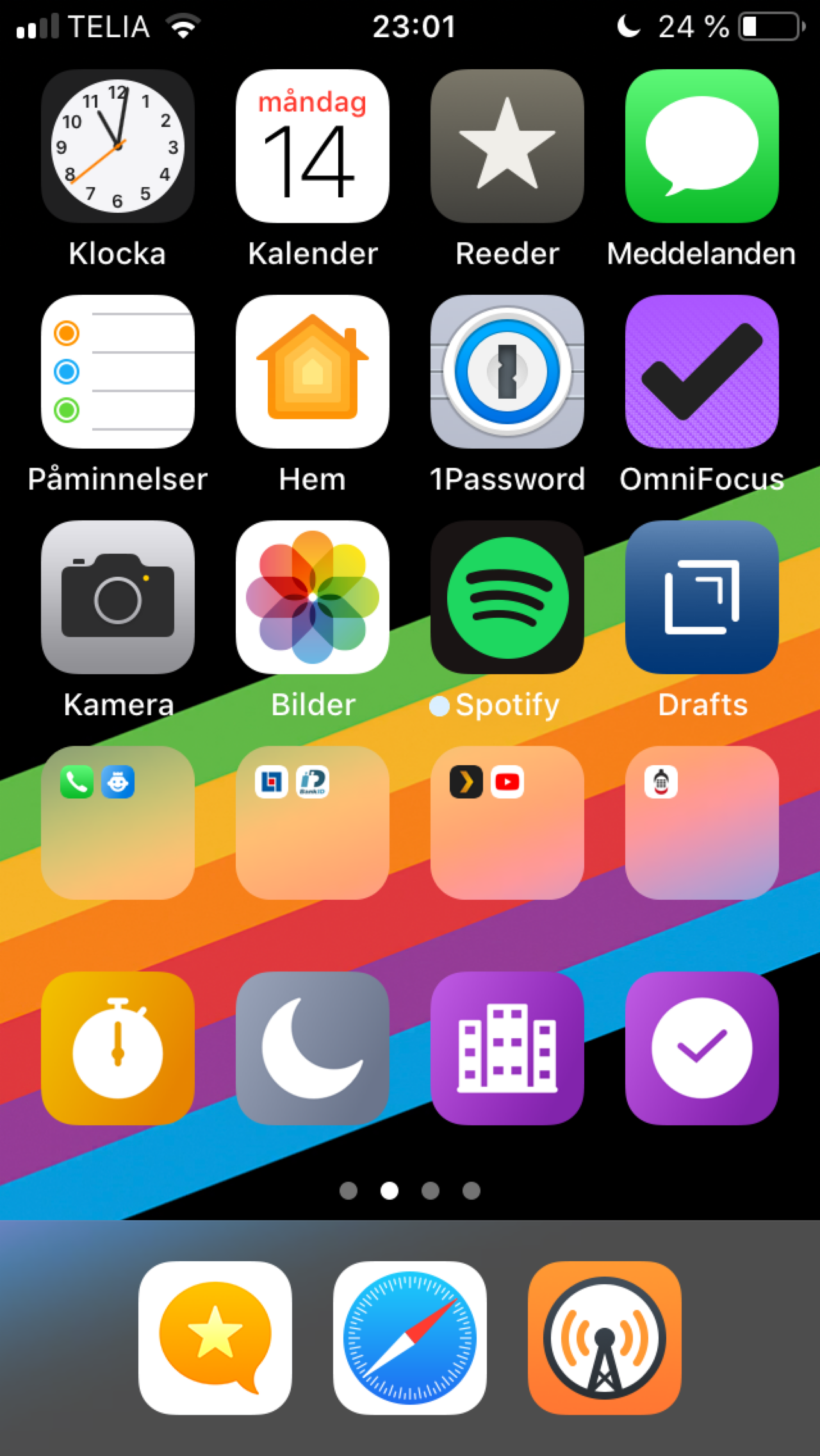
Task: Launch Spotify
Action: pos(507,597)
